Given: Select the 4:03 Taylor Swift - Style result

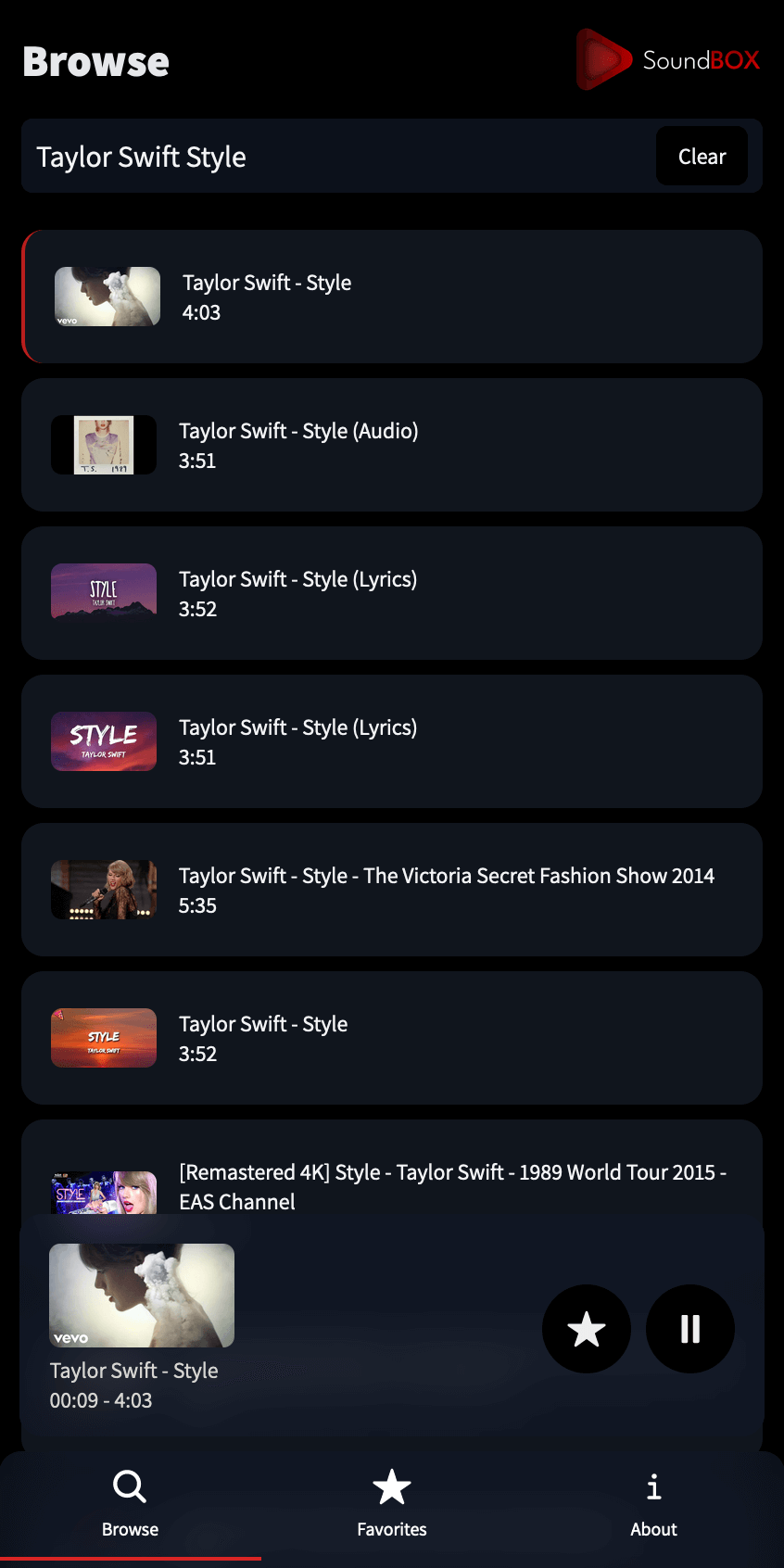Looking at the screenshot, I should click(x=392, y=297).
